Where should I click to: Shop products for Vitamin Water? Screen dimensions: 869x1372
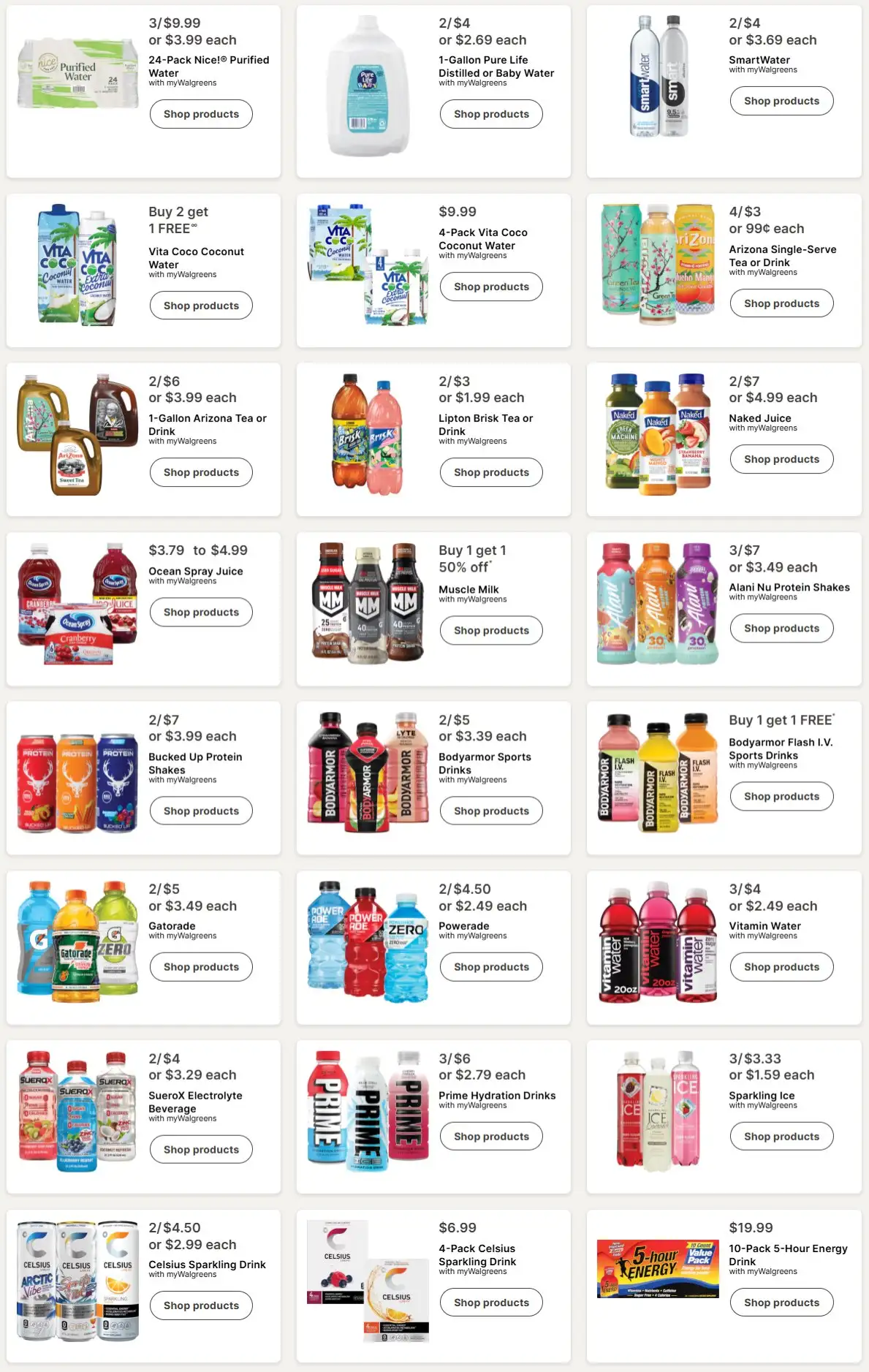point(781,966)
